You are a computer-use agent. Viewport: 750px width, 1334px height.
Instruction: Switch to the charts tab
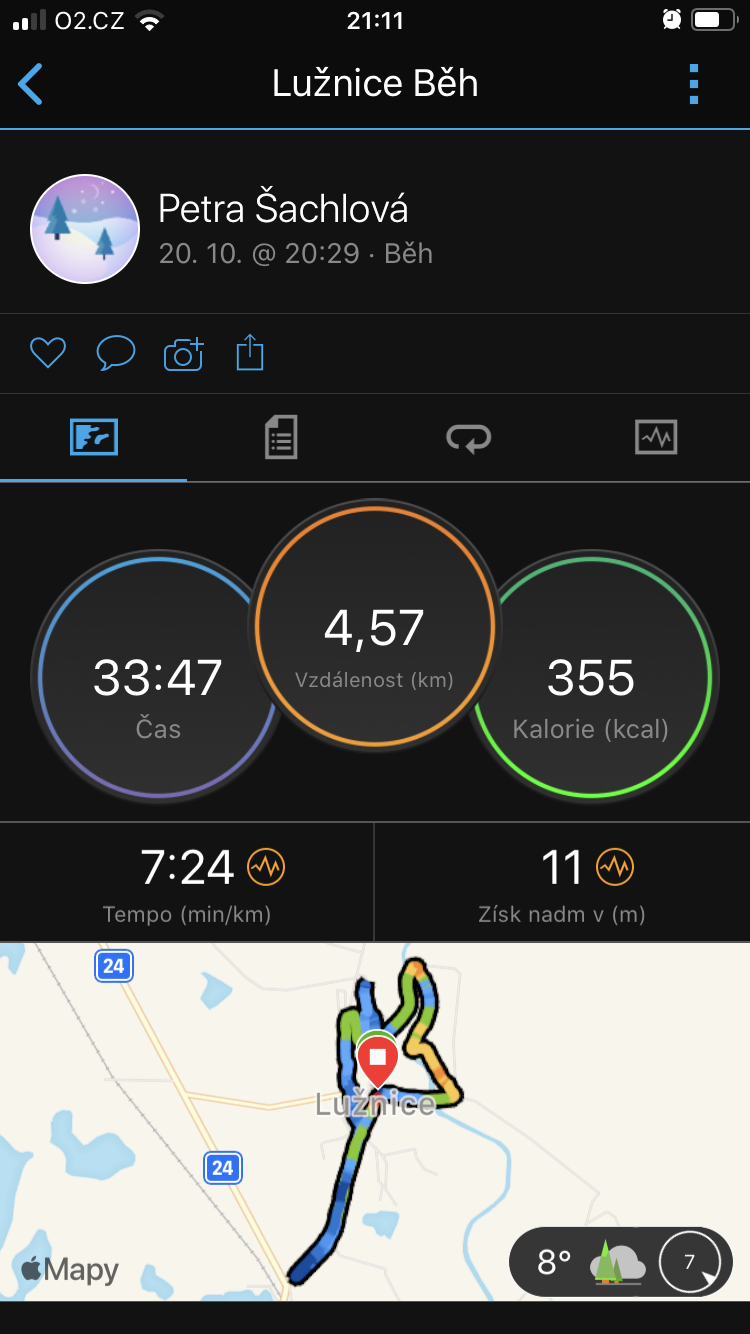click(x=656, y=438)
